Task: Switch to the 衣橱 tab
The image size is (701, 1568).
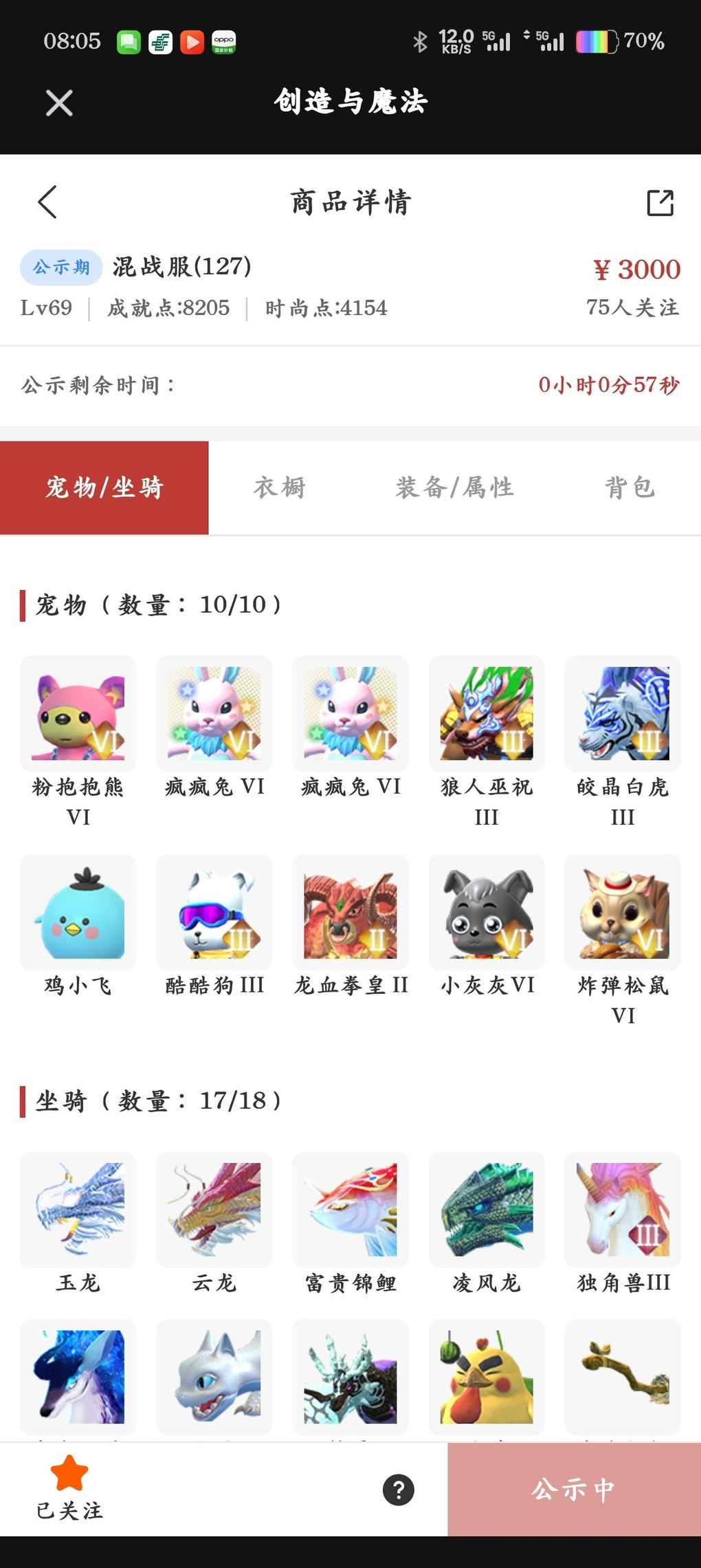Action: coord(279,488)
